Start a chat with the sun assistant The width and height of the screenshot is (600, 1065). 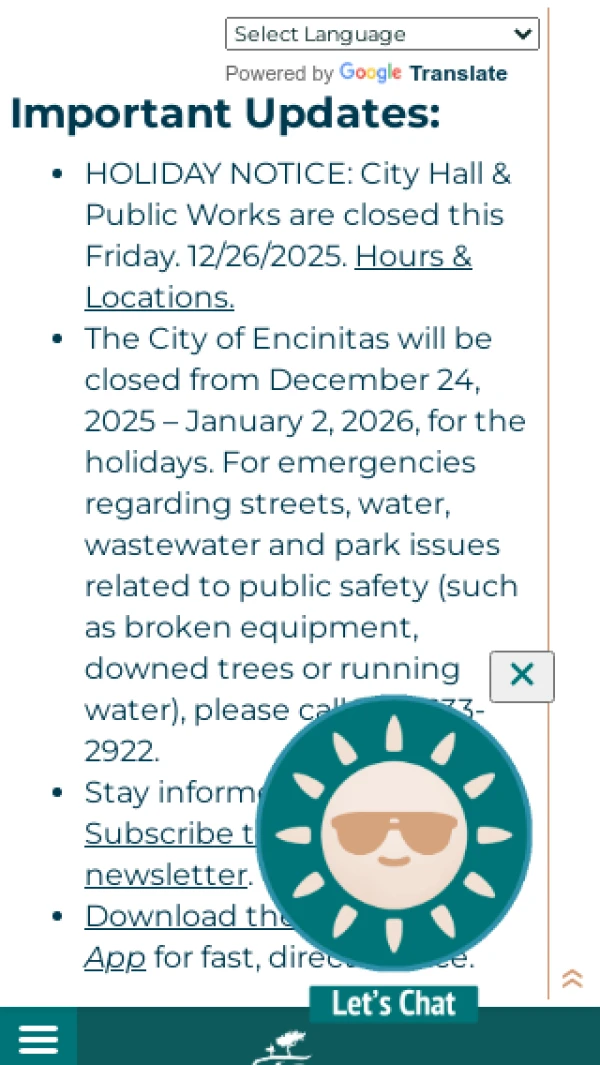click(393, 832)
